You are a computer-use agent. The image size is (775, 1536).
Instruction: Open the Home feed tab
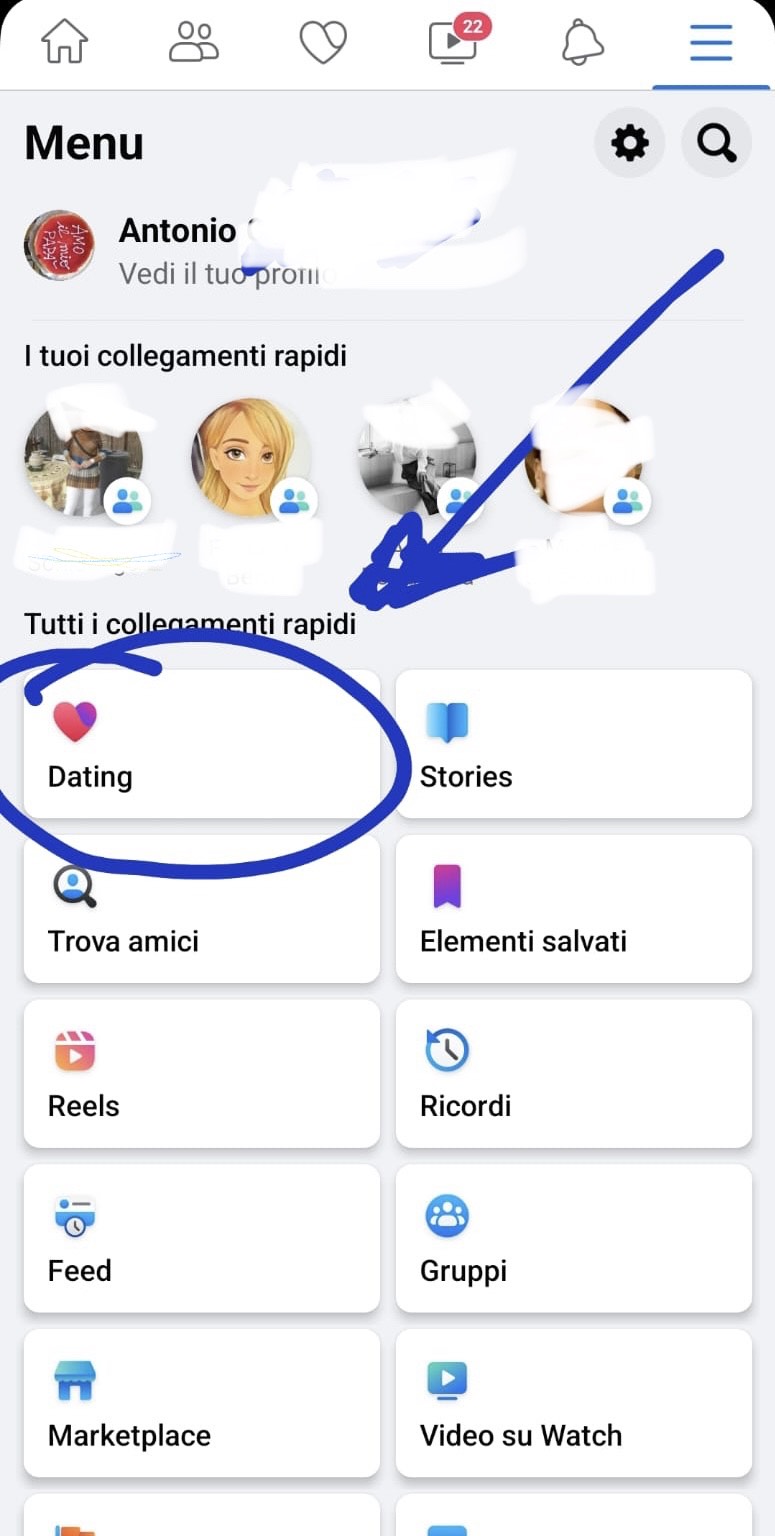pos(65,43)
